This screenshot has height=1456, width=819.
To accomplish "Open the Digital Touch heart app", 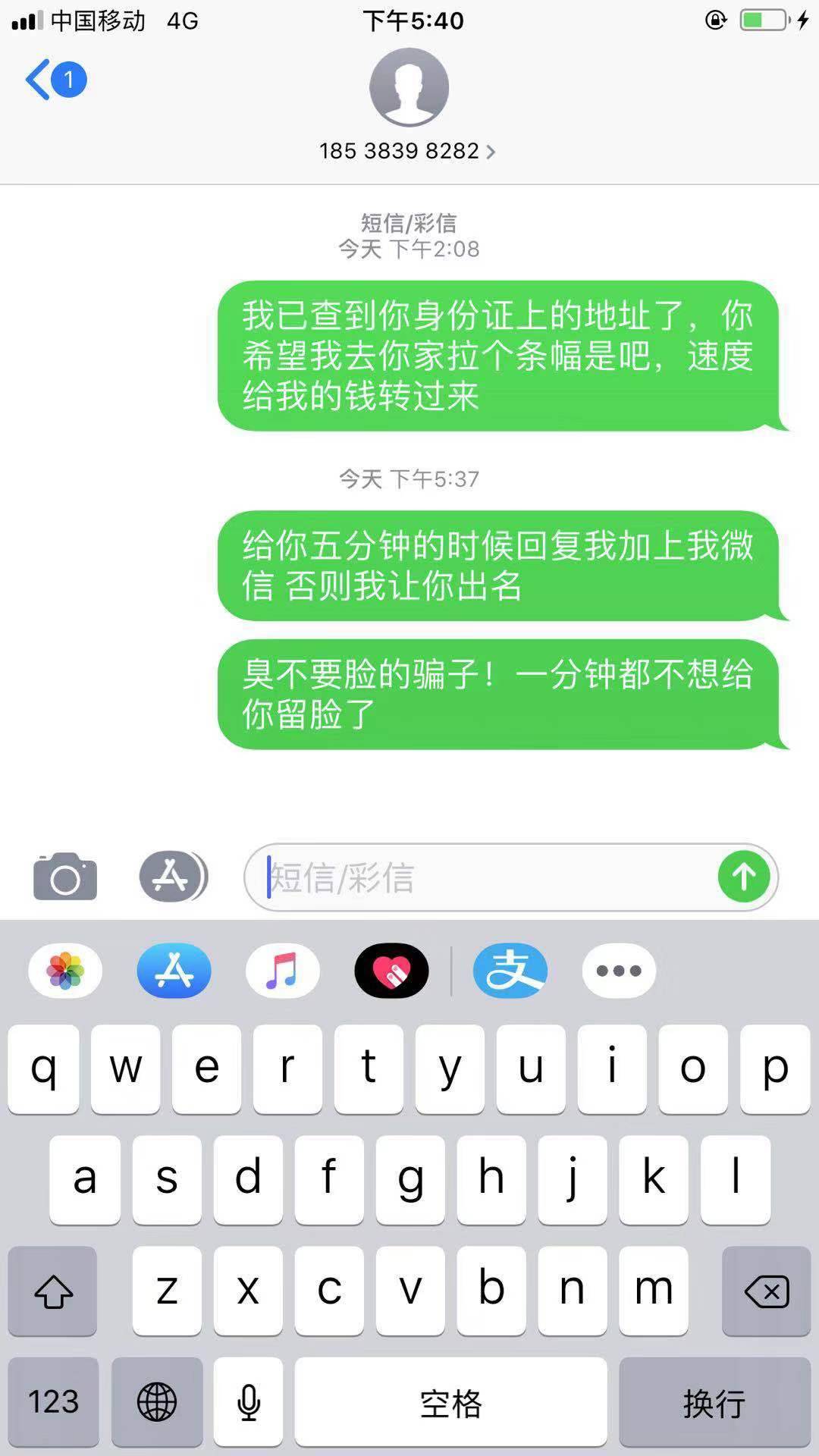I will tap(391, 971).
